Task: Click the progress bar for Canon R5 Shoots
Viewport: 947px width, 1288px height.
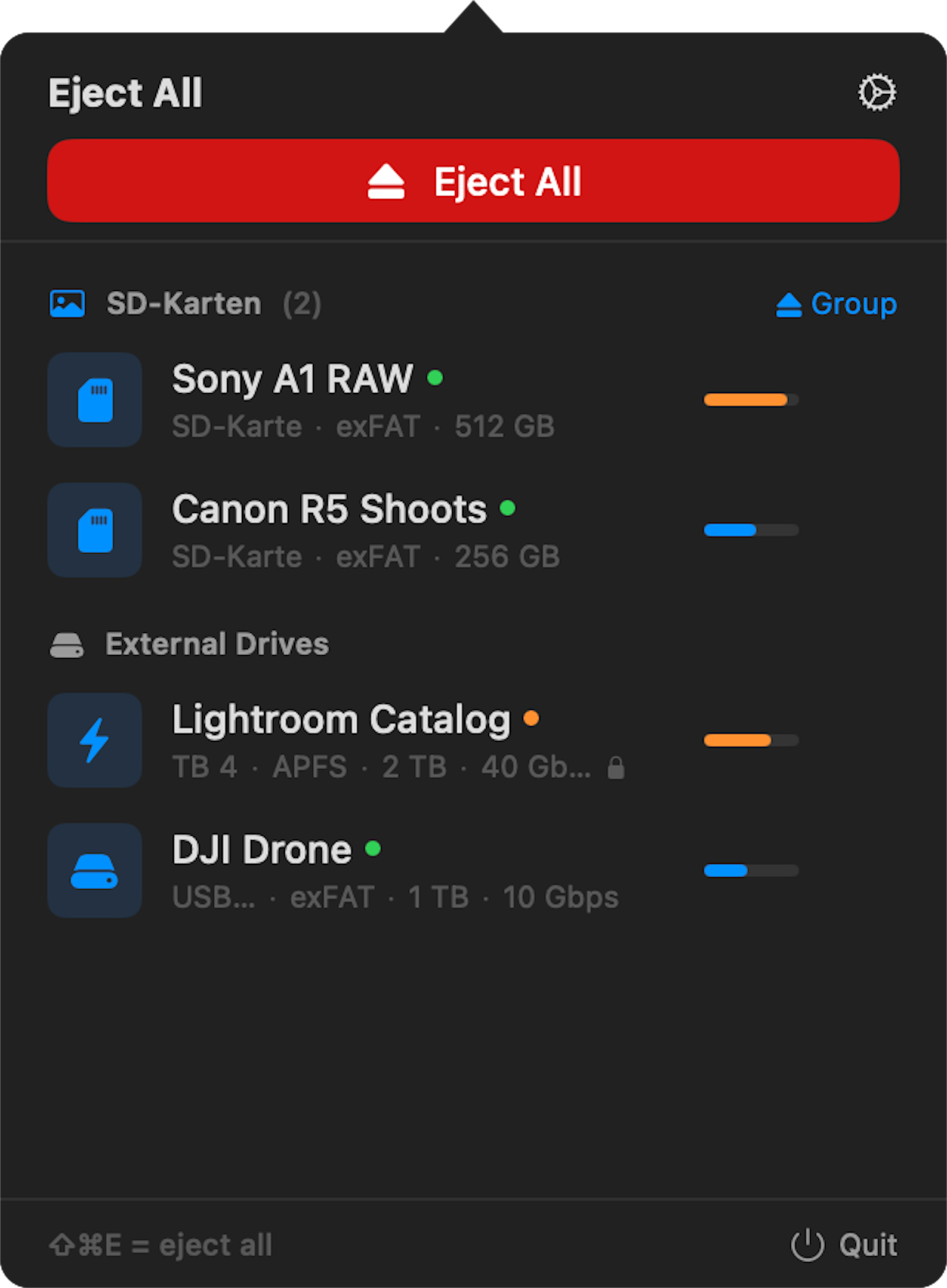Action: [x=751, y=530]
